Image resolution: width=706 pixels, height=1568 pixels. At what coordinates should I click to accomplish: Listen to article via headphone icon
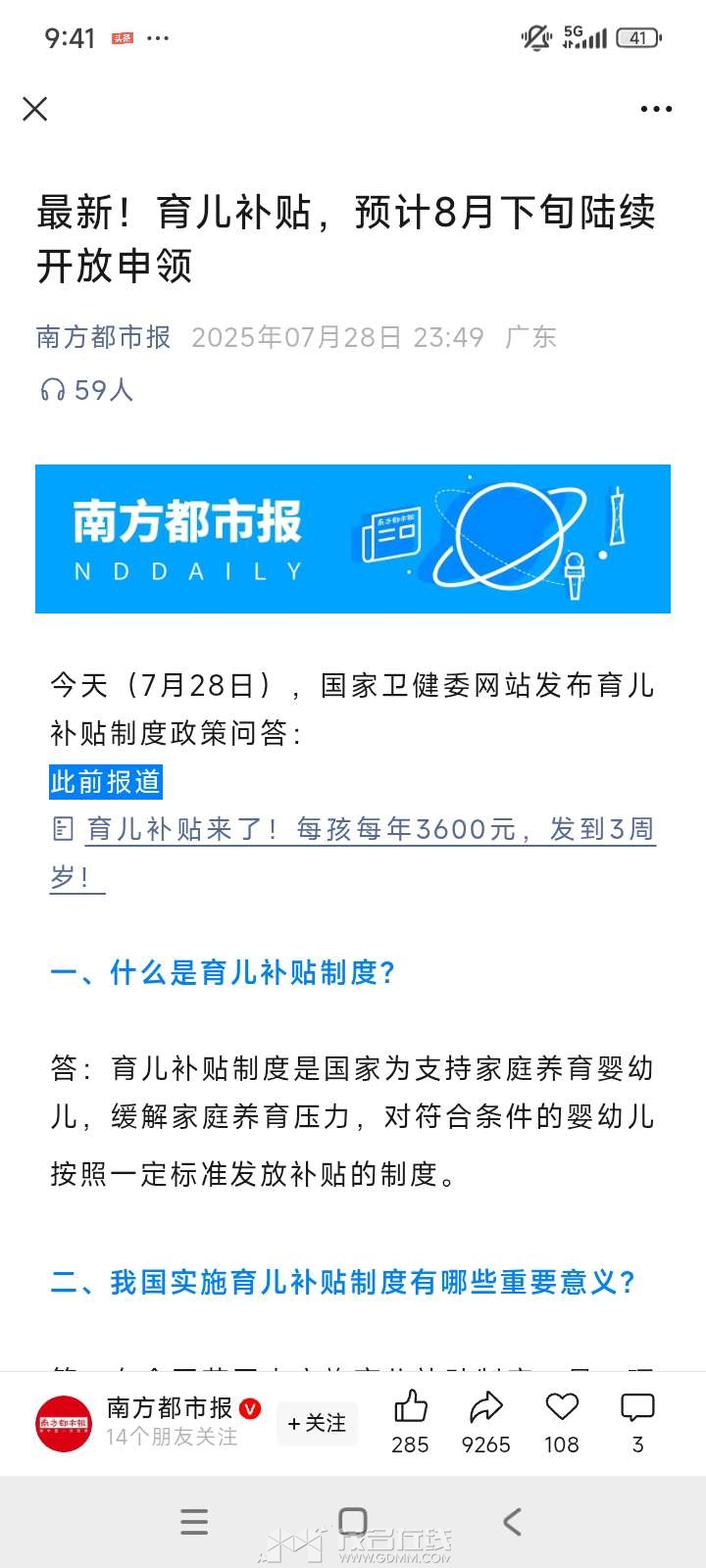point(52,390)
